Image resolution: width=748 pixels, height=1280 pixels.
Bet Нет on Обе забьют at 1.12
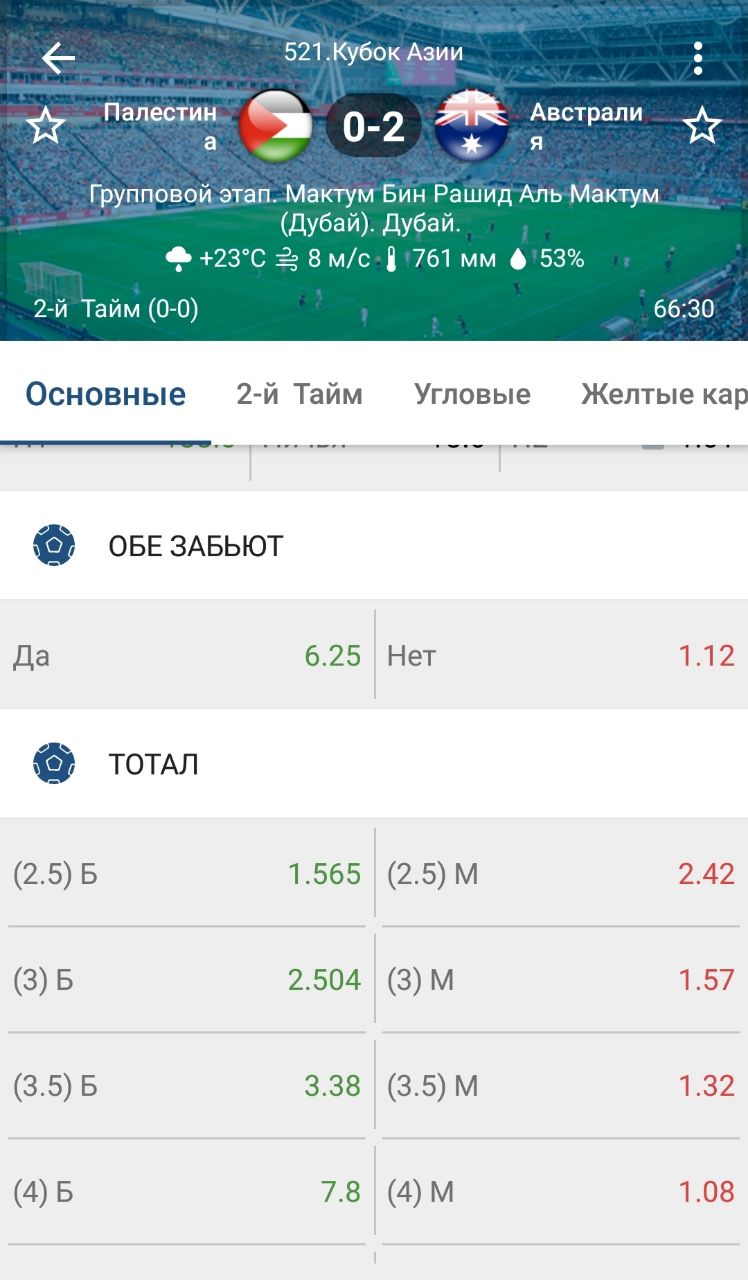pyautogui.click(x=562, y=655)
